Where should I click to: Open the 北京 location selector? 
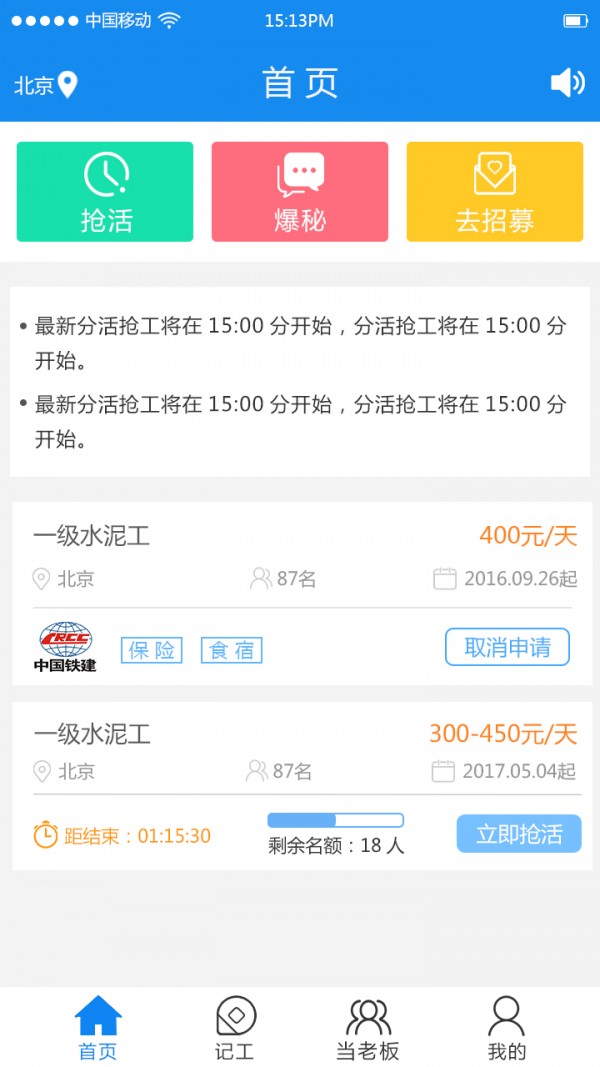46,85
